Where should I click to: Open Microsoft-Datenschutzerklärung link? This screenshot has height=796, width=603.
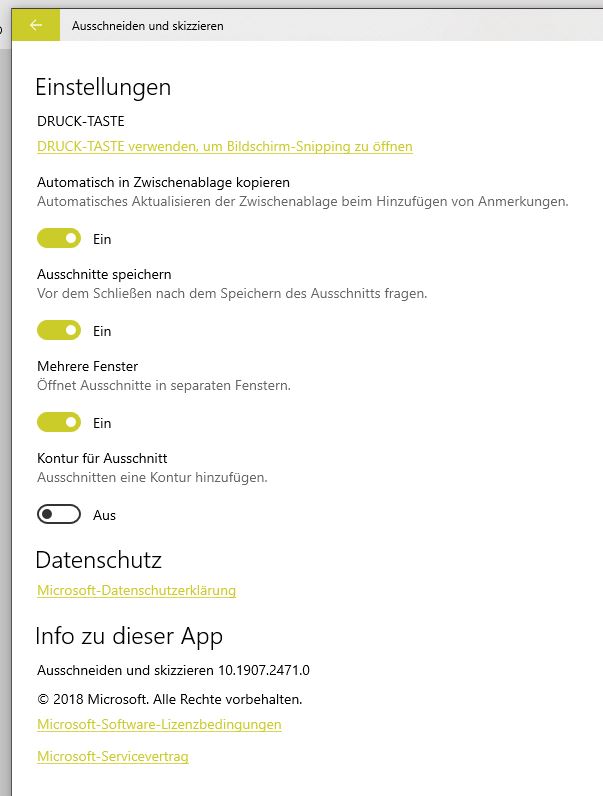tap(136, 590)
